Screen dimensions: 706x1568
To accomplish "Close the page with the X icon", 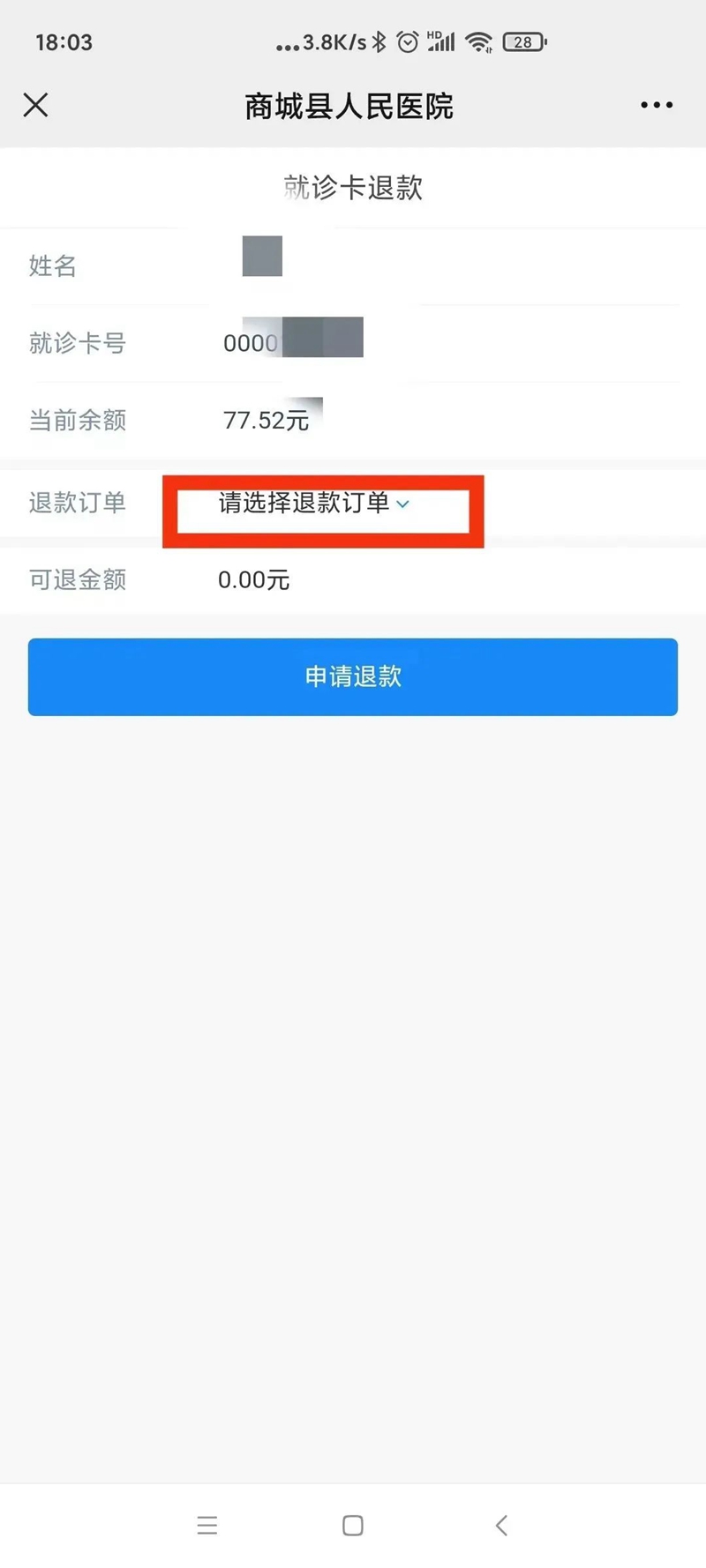I will tap(35, 105).
